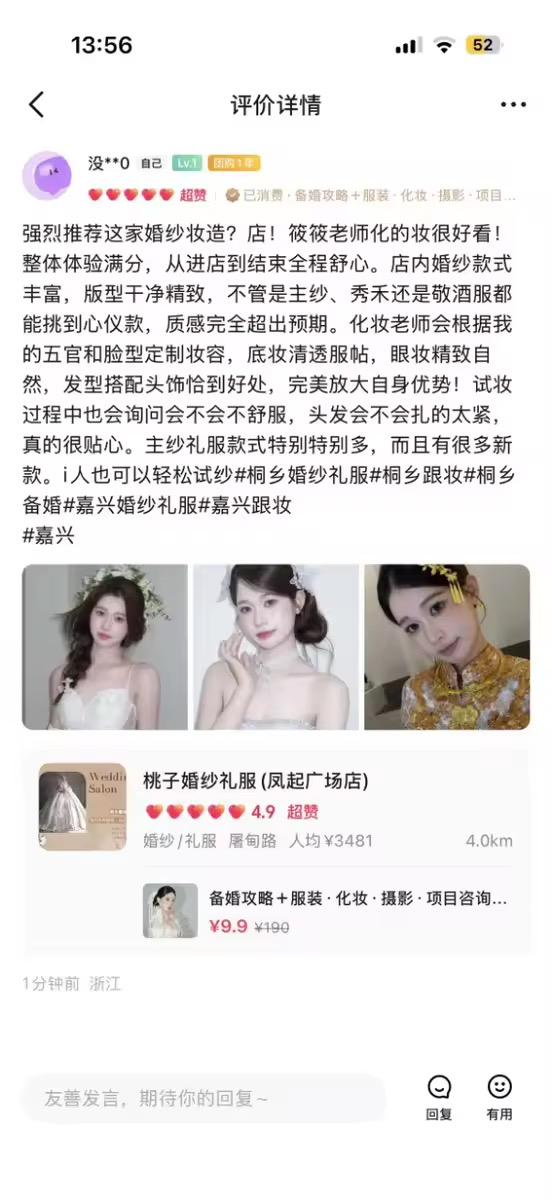
Task: Go back using the arrow icon
Action: 37,104
